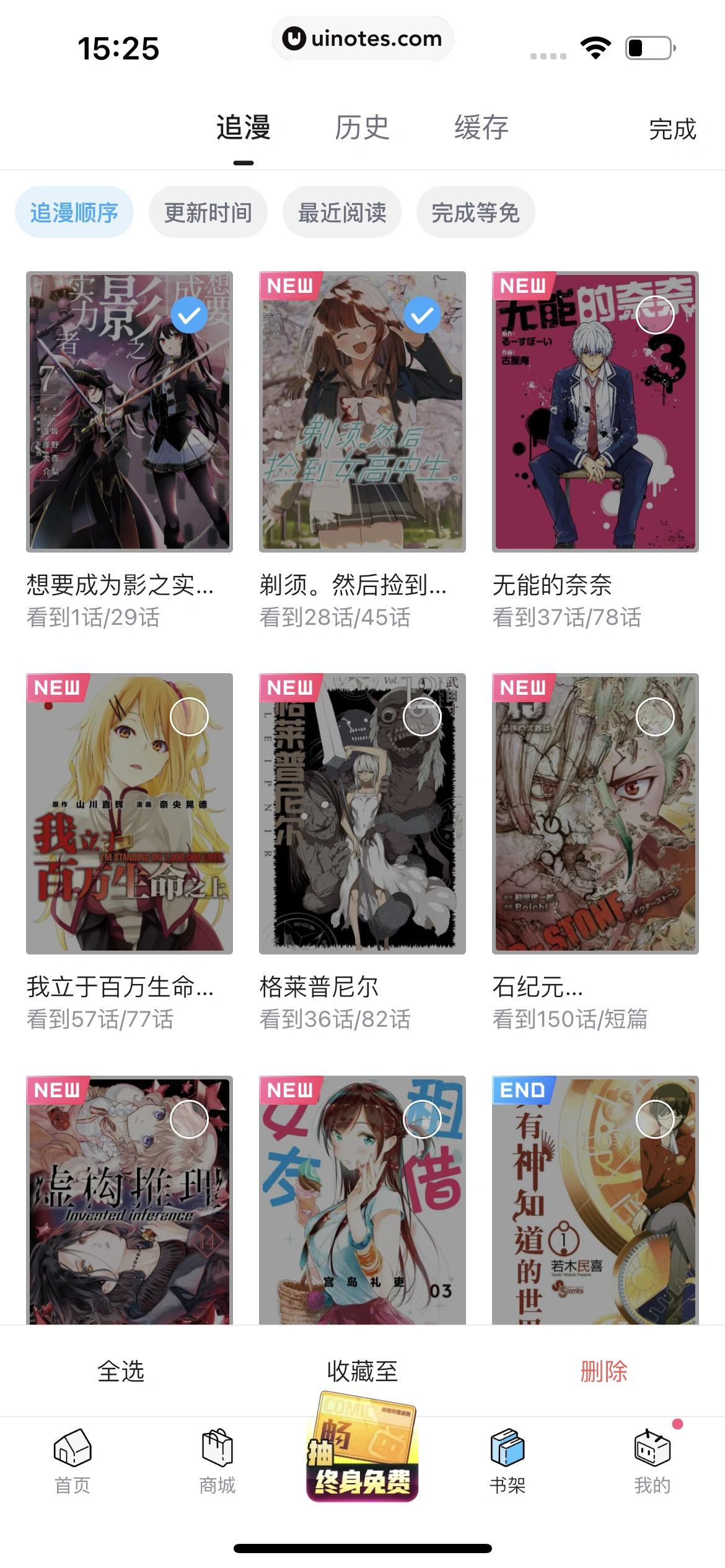
Task: Tap 删除 to delete selected comics
Action: [604, 1372]
